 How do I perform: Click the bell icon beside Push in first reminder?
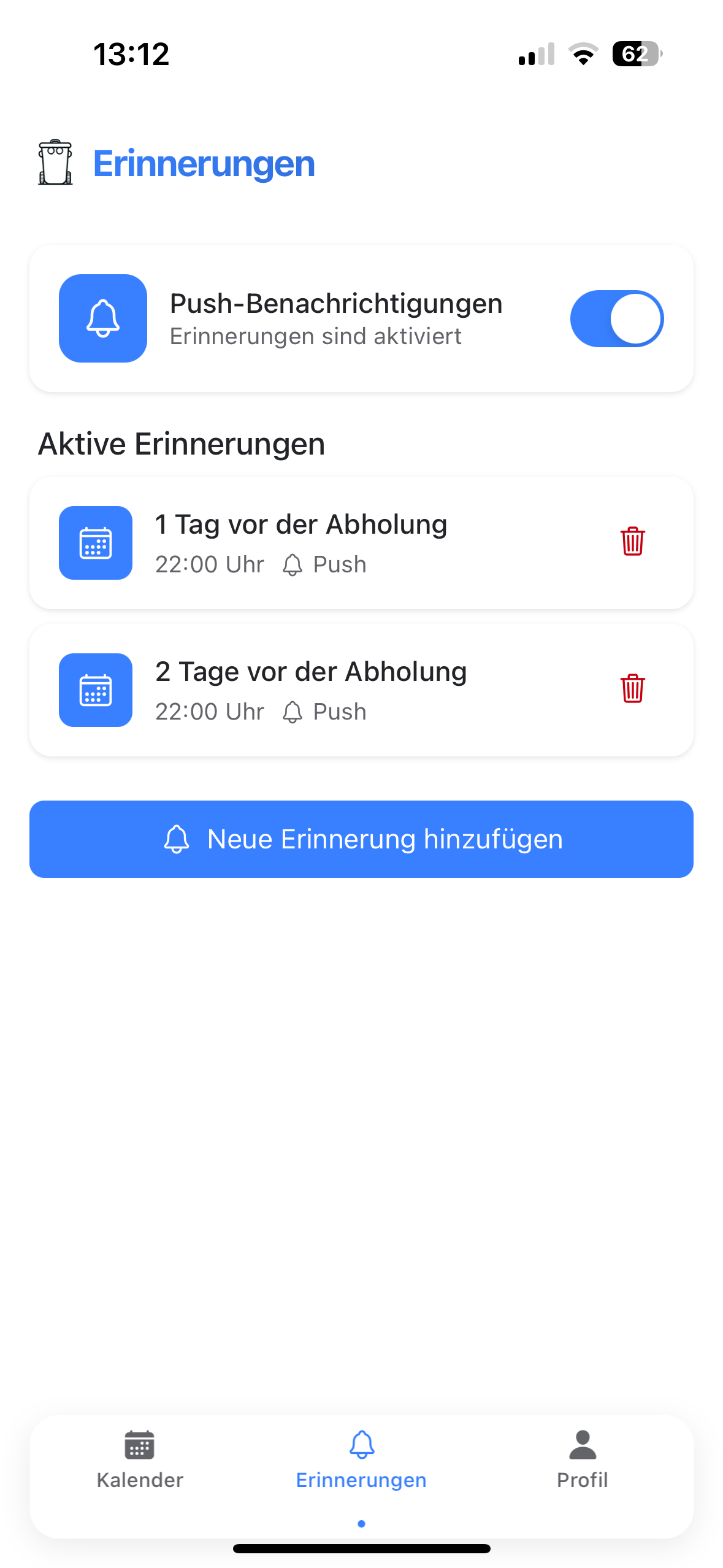[293, 564]
